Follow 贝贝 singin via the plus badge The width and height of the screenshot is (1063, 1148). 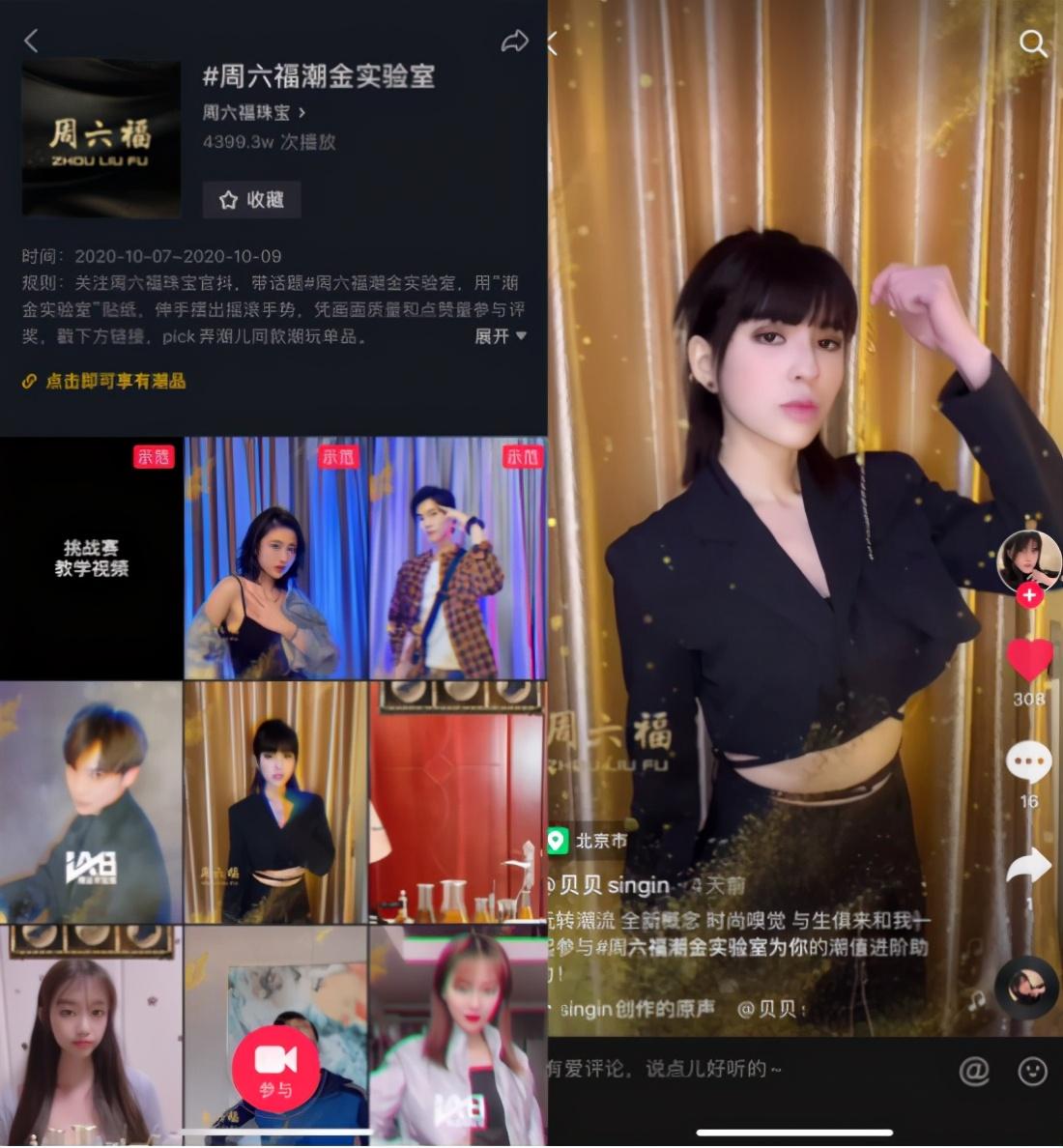[1029, 595]
